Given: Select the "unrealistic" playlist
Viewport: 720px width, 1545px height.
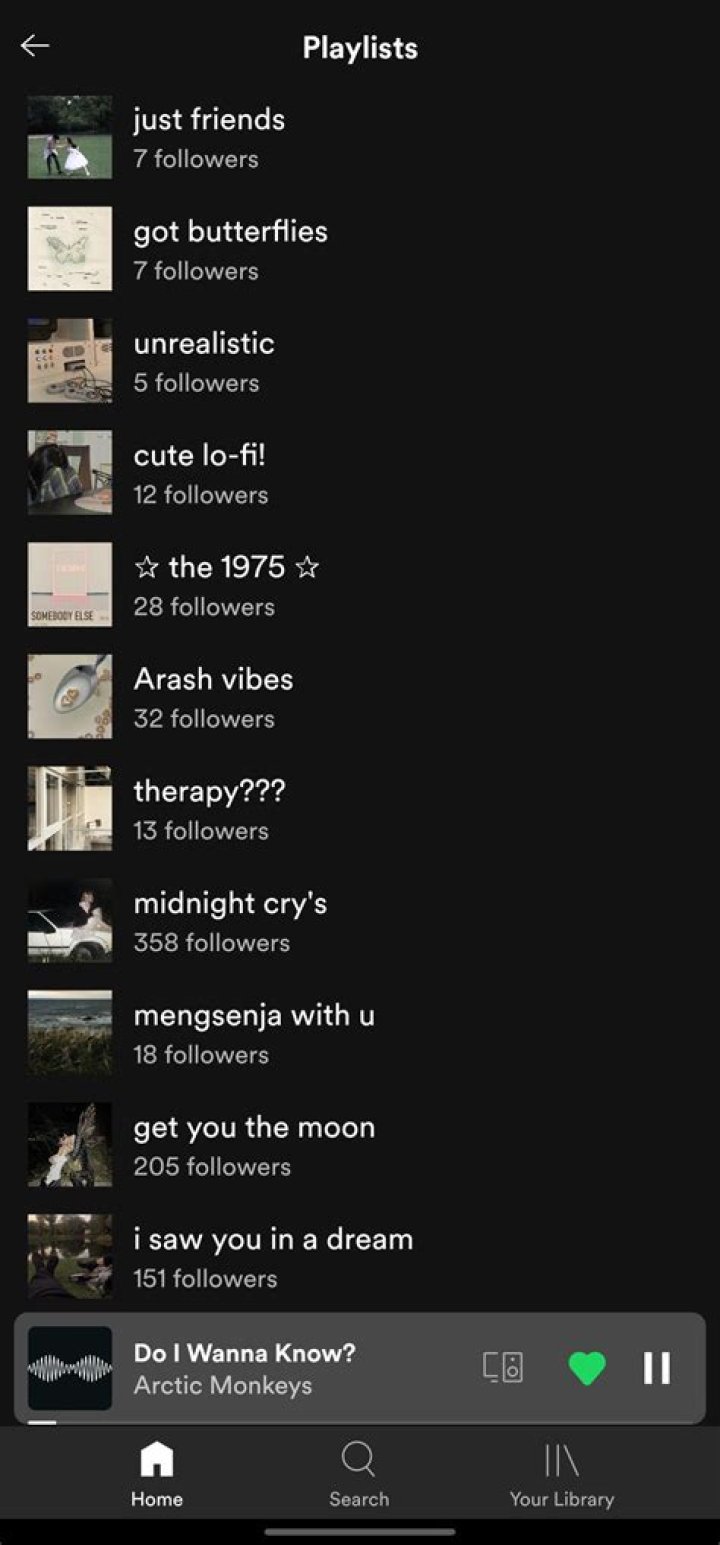Looking at the screenshot, I should coord(204,361).
